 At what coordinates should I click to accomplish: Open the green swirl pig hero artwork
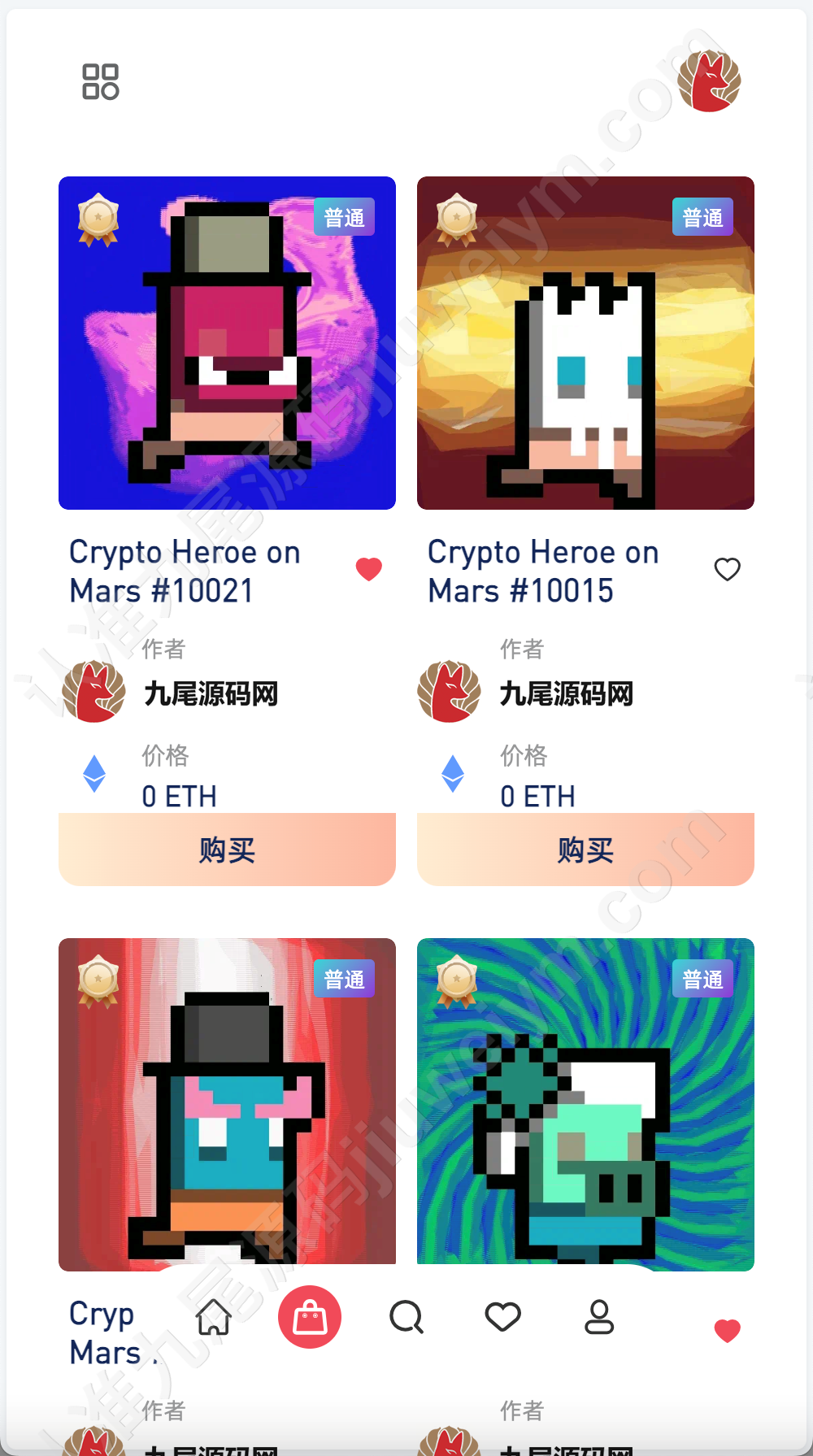[x=585, y=1105]
